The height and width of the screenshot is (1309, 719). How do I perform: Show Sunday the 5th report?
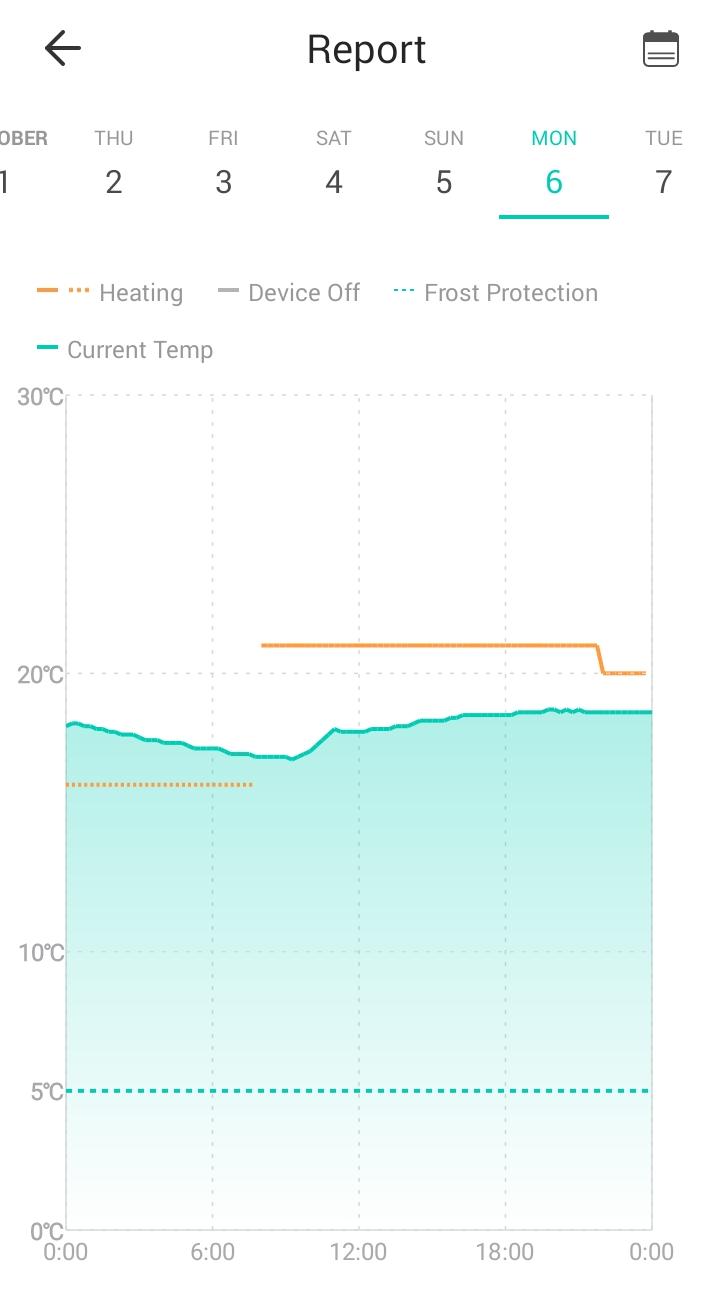coord(444,164)
